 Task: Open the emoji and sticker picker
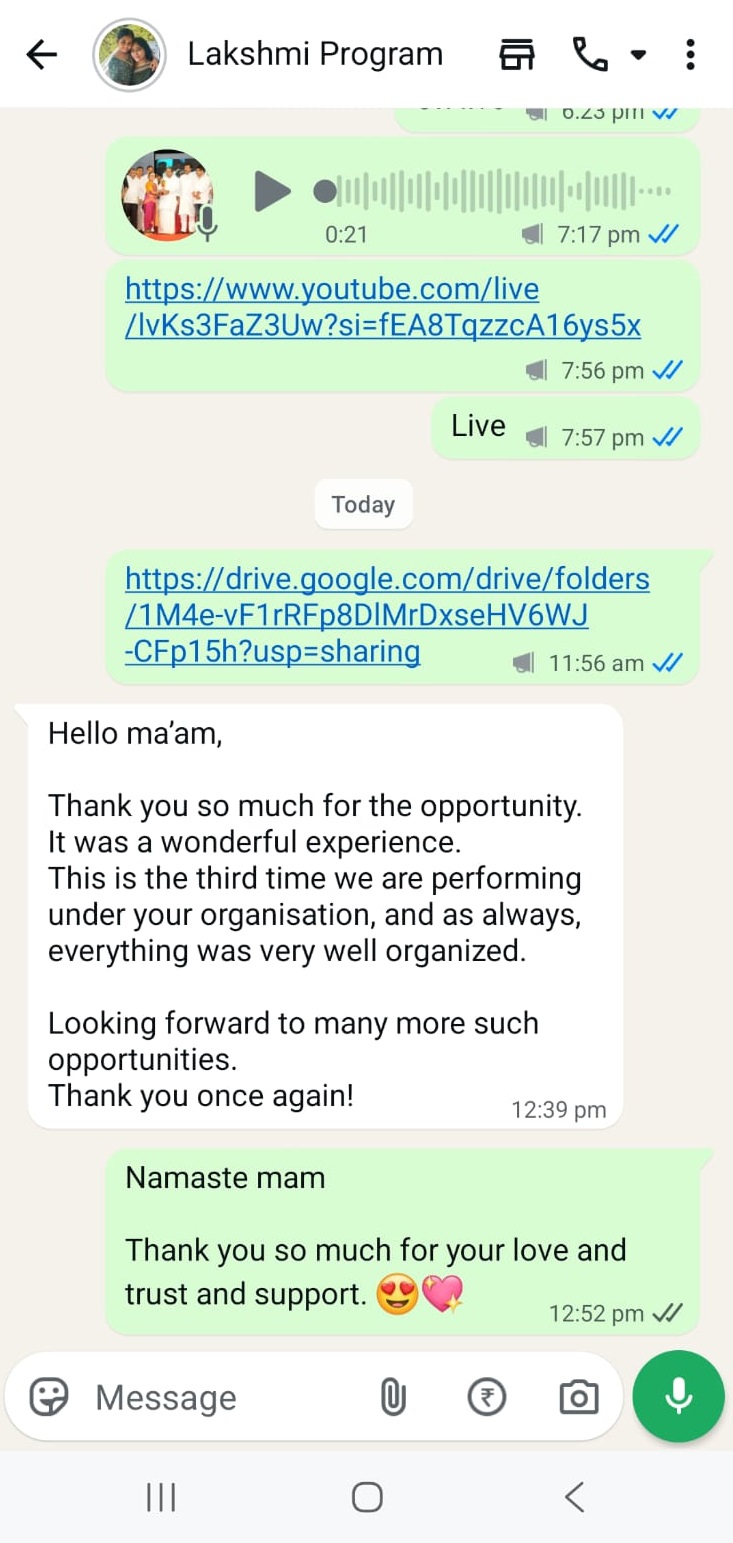[49, 1396]
